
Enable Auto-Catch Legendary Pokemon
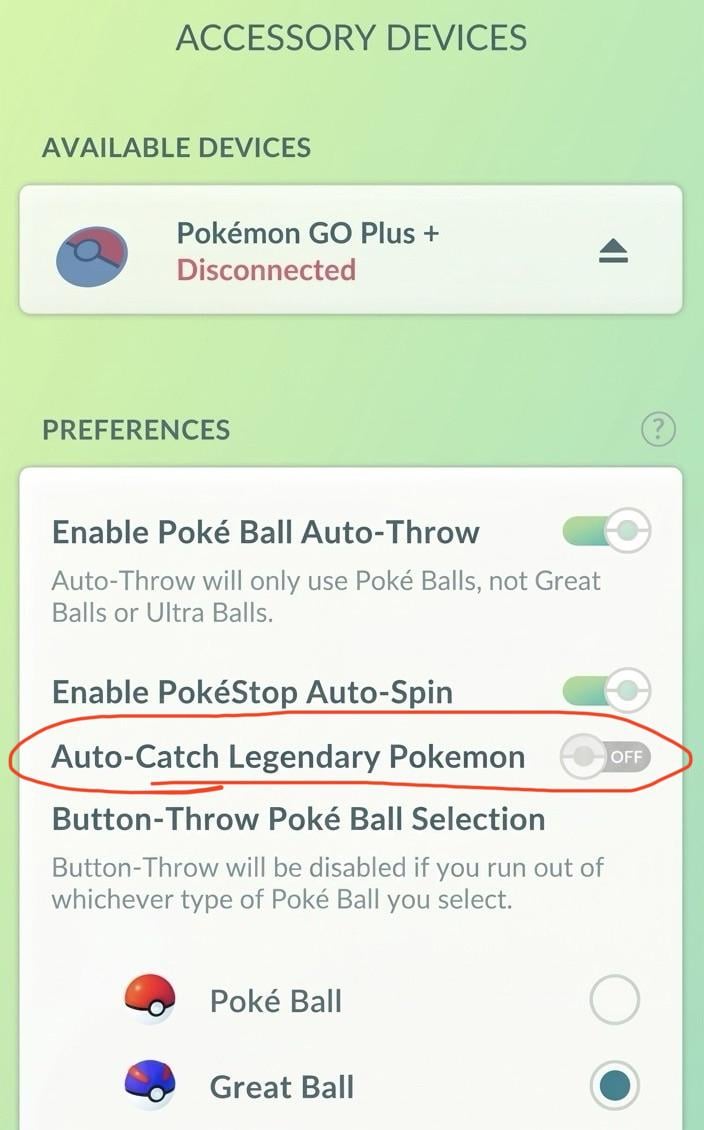(x=606, y=757)
